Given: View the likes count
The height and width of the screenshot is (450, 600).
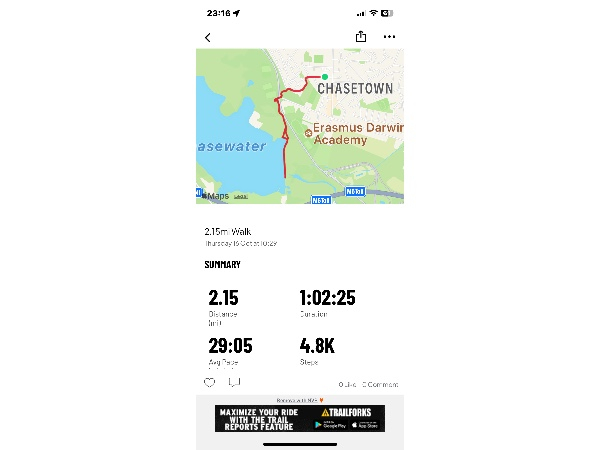Looking at the screenshot, I should (348, 384).
